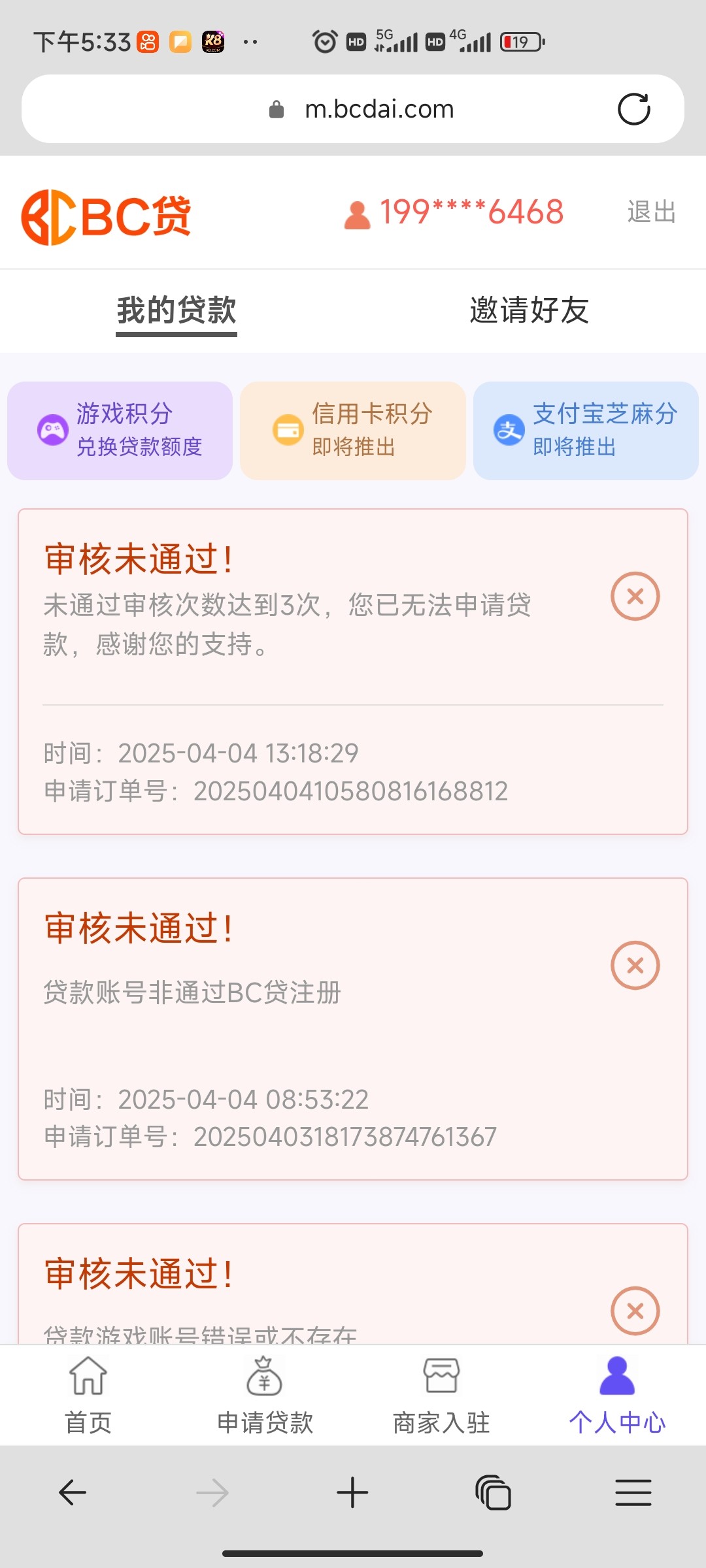View open browser tabs

pos(493,1493)
